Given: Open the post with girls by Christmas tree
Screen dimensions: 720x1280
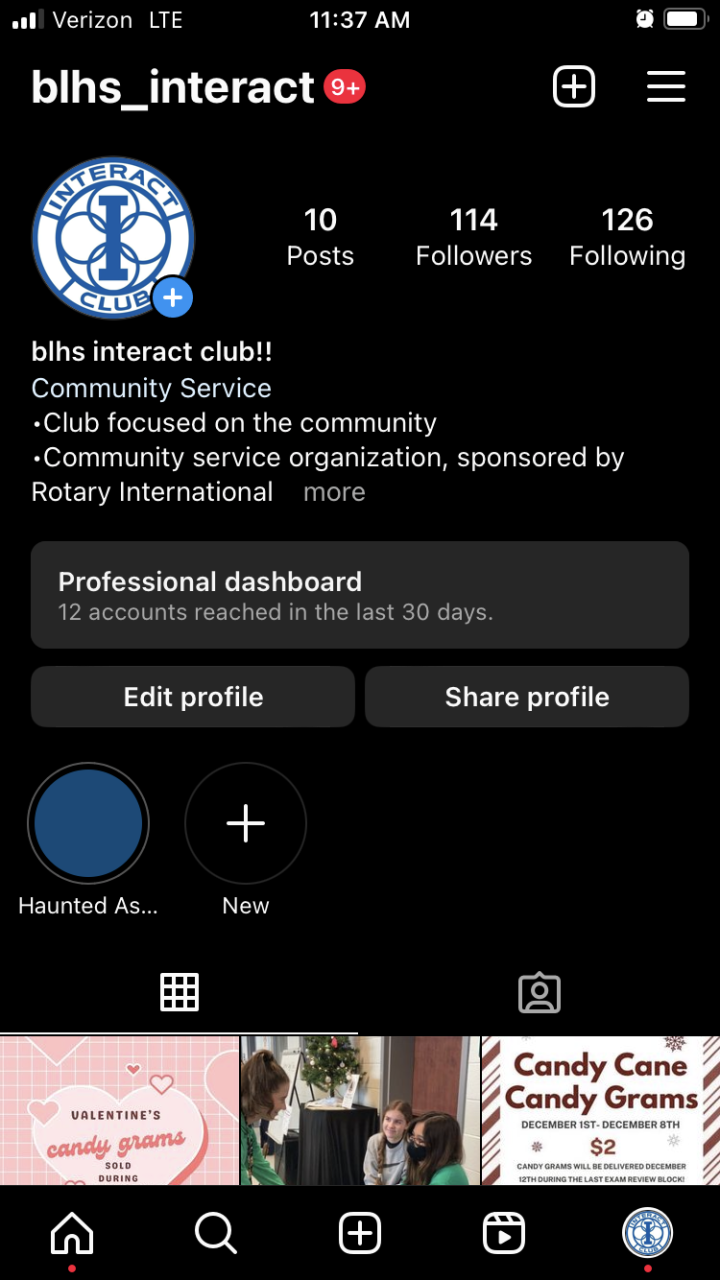Looking at the screenshot, I should (x=360, y=1110).
